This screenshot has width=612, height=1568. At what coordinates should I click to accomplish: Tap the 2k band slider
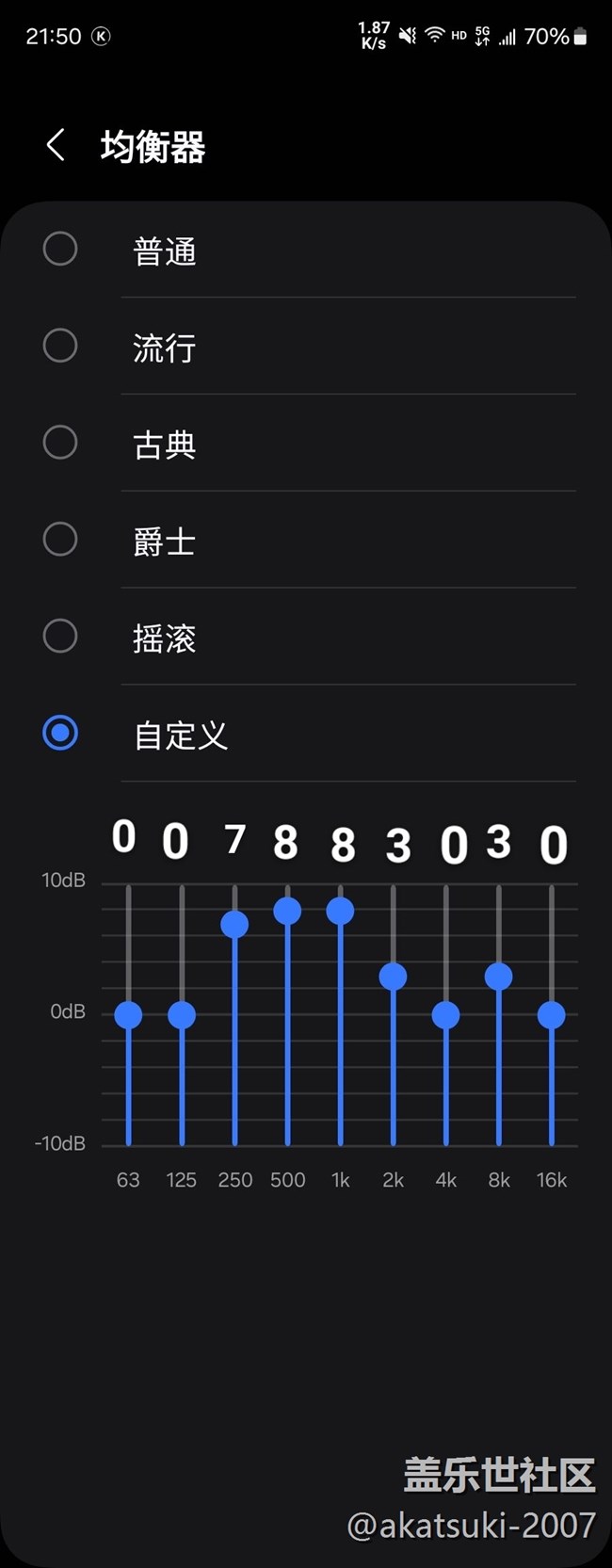(x=393, y=977)
